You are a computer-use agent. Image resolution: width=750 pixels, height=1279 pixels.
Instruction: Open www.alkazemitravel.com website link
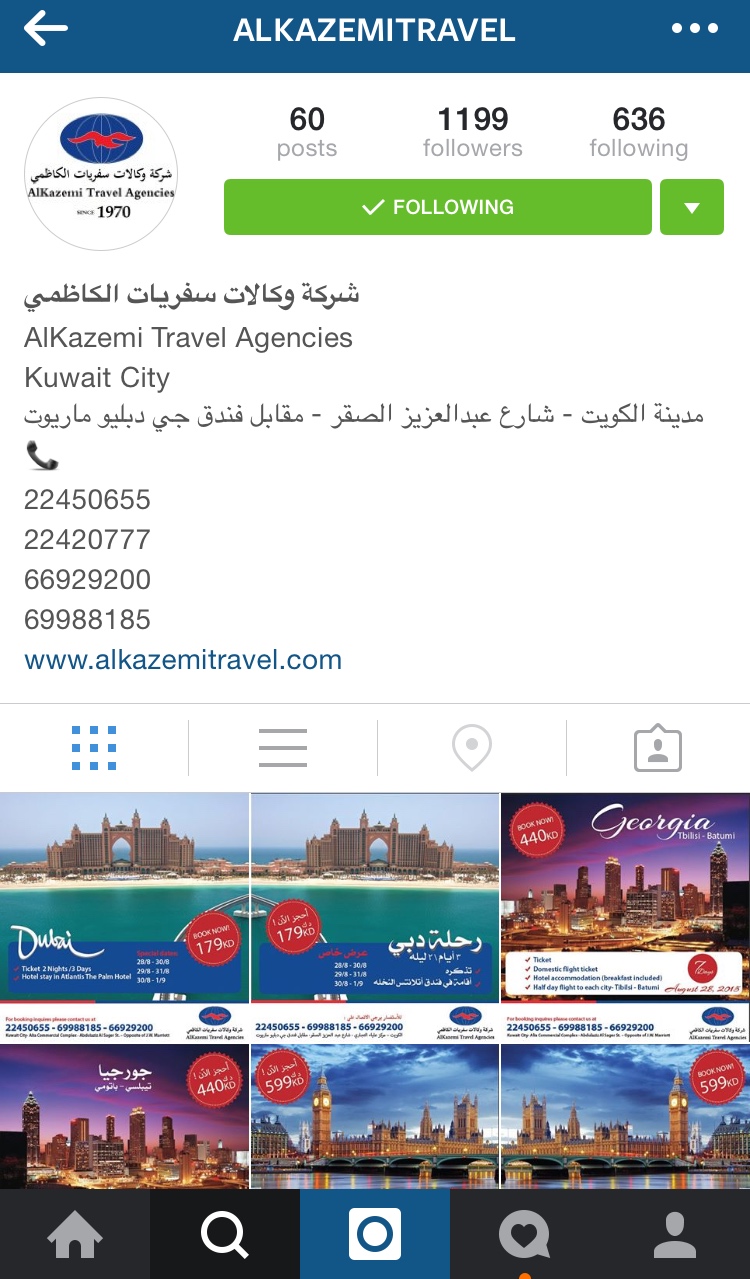point(183,660)
